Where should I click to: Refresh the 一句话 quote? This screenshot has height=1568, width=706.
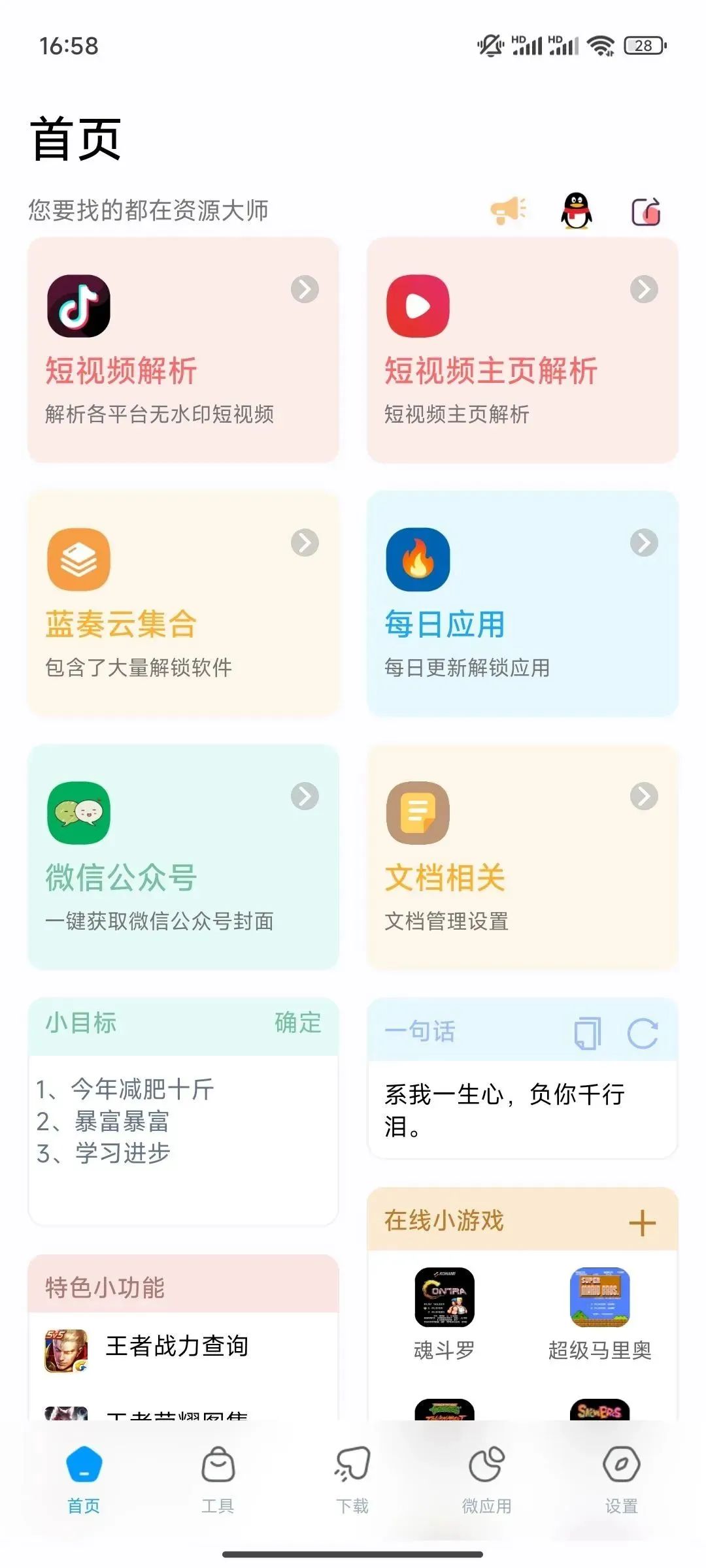[x=643, y=1033]
